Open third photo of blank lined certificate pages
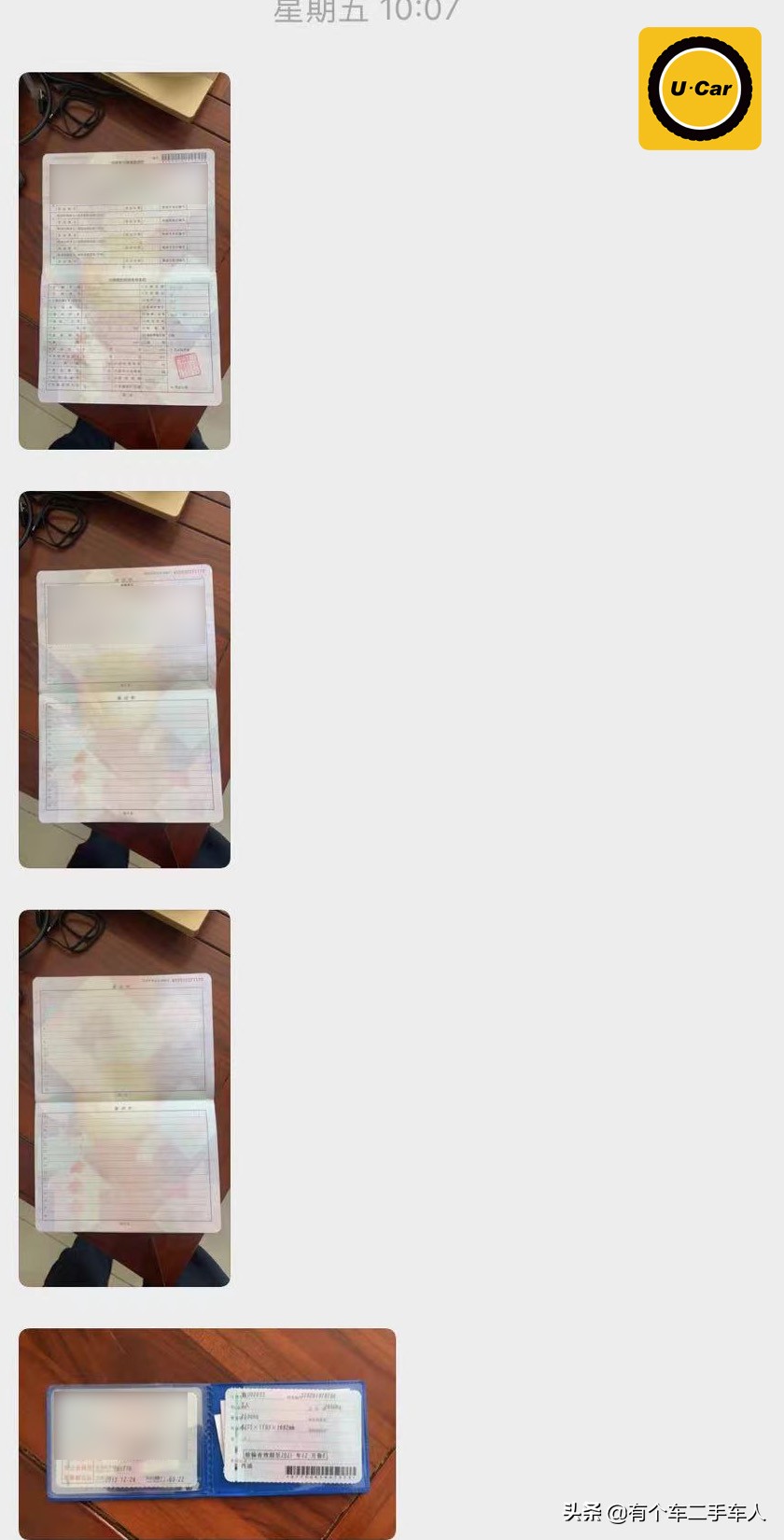This screenshot has height=1540, width=784. click(x=124, y=1098)
